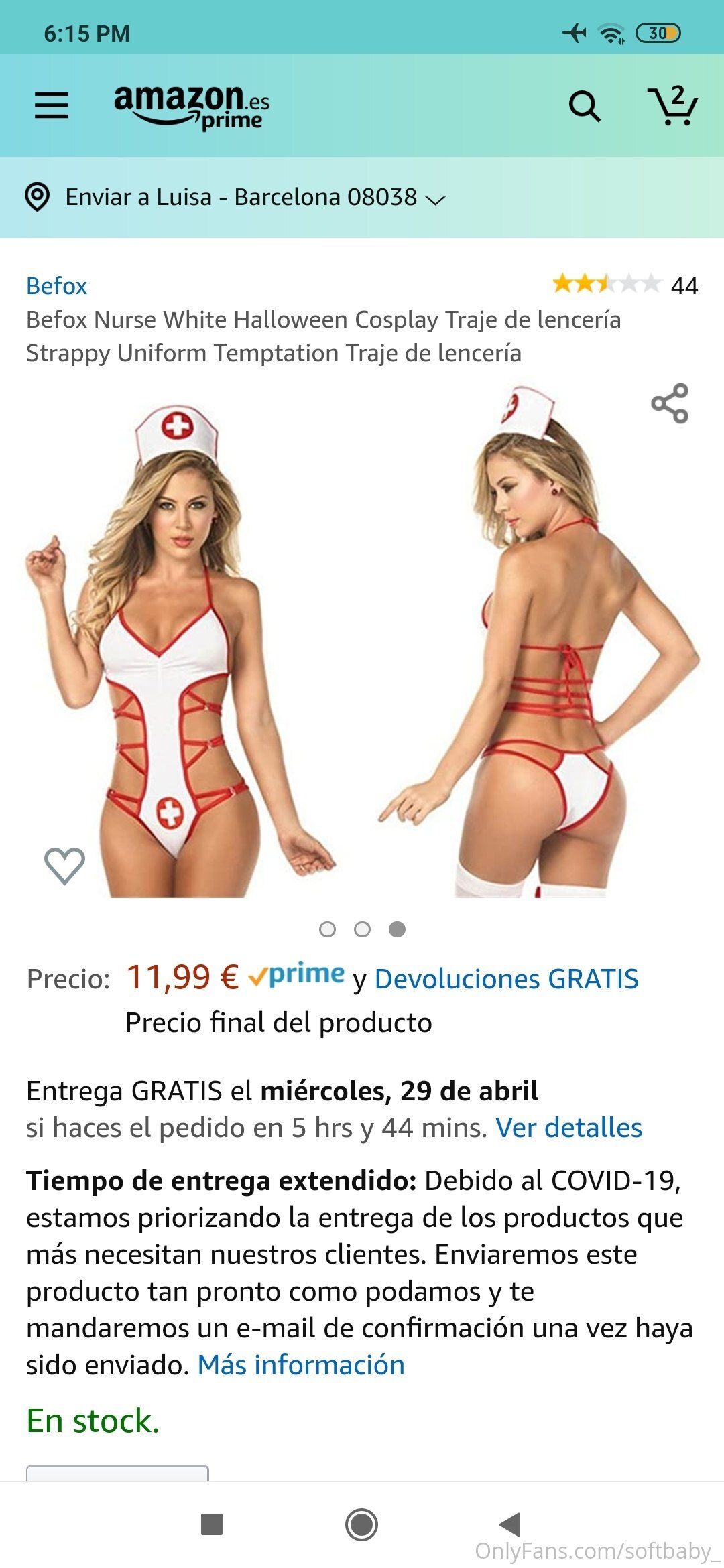Open the product image
The width and height of the screenshot is (724, 1568).
pos(362,641)
